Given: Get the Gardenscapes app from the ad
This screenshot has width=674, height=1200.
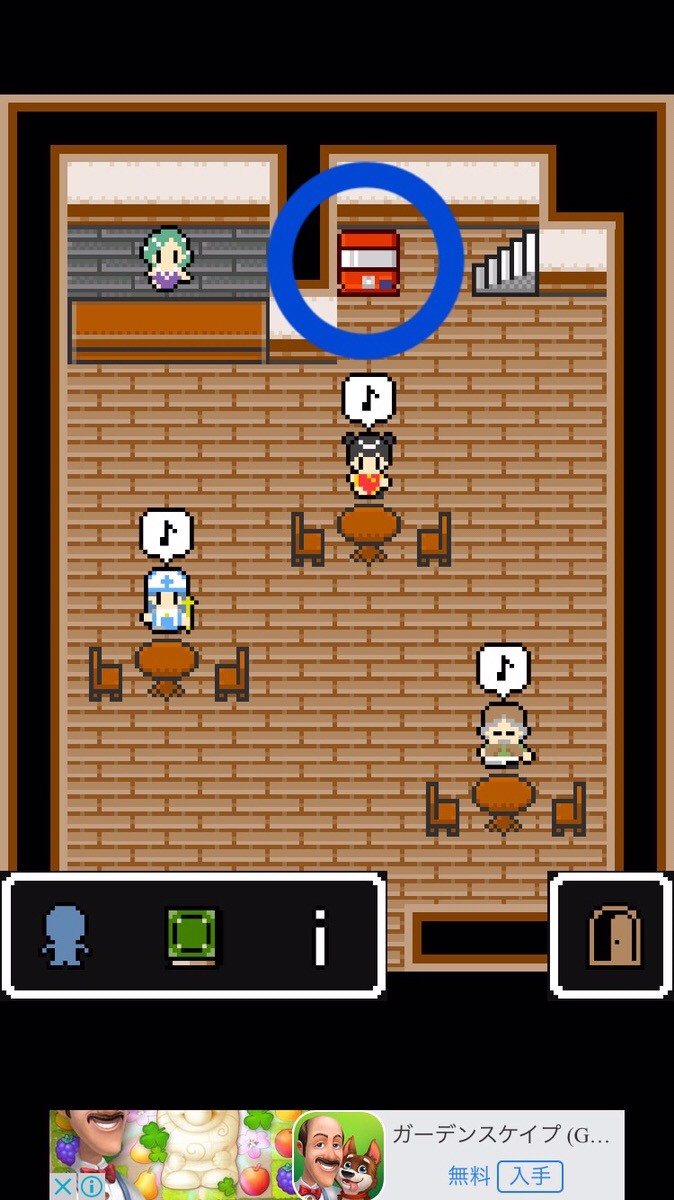Looking at the screenshot, I should tap(530, 1175).
